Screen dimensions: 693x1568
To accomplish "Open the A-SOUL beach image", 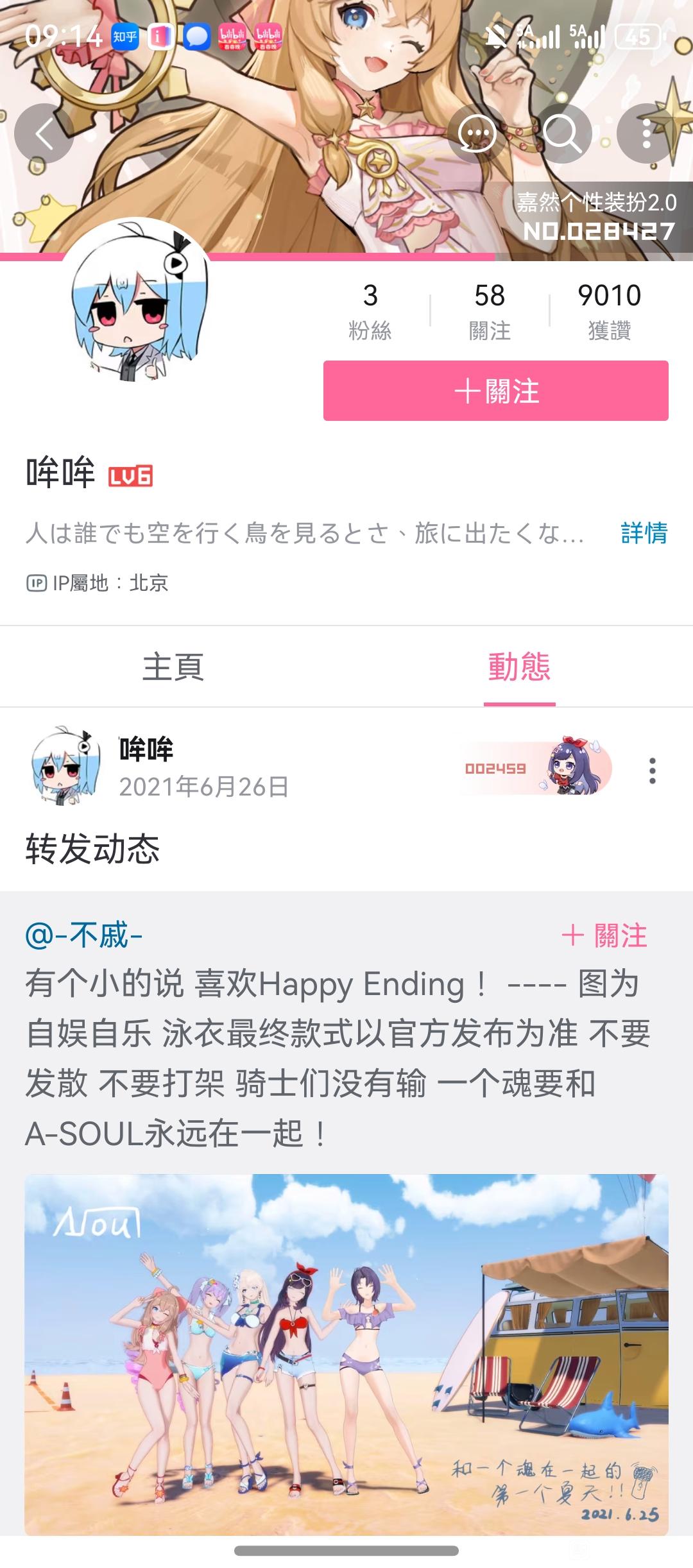I will click(x=346, y=1354).
